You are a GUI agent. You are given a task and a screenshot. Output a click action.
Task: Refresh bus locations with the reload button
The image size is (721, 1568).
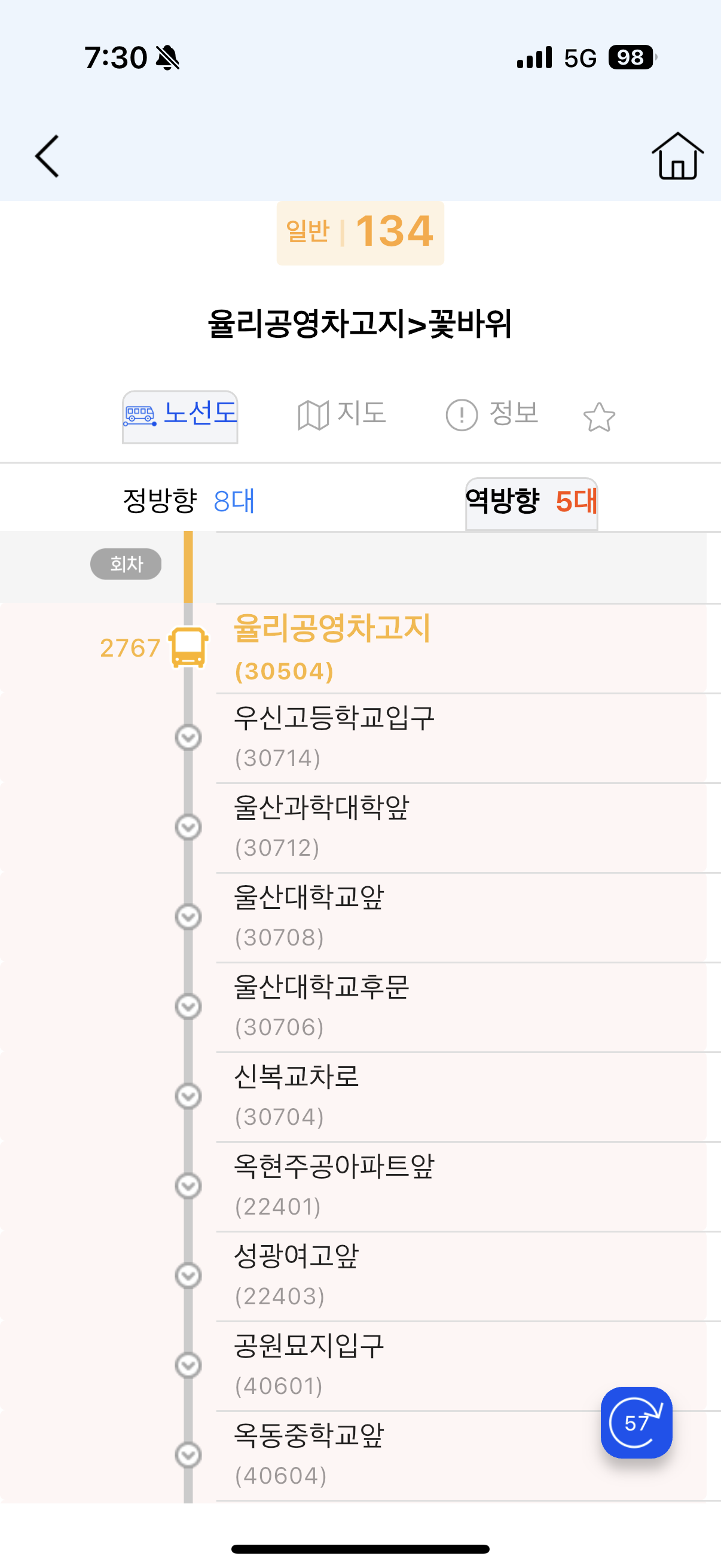636,1423
